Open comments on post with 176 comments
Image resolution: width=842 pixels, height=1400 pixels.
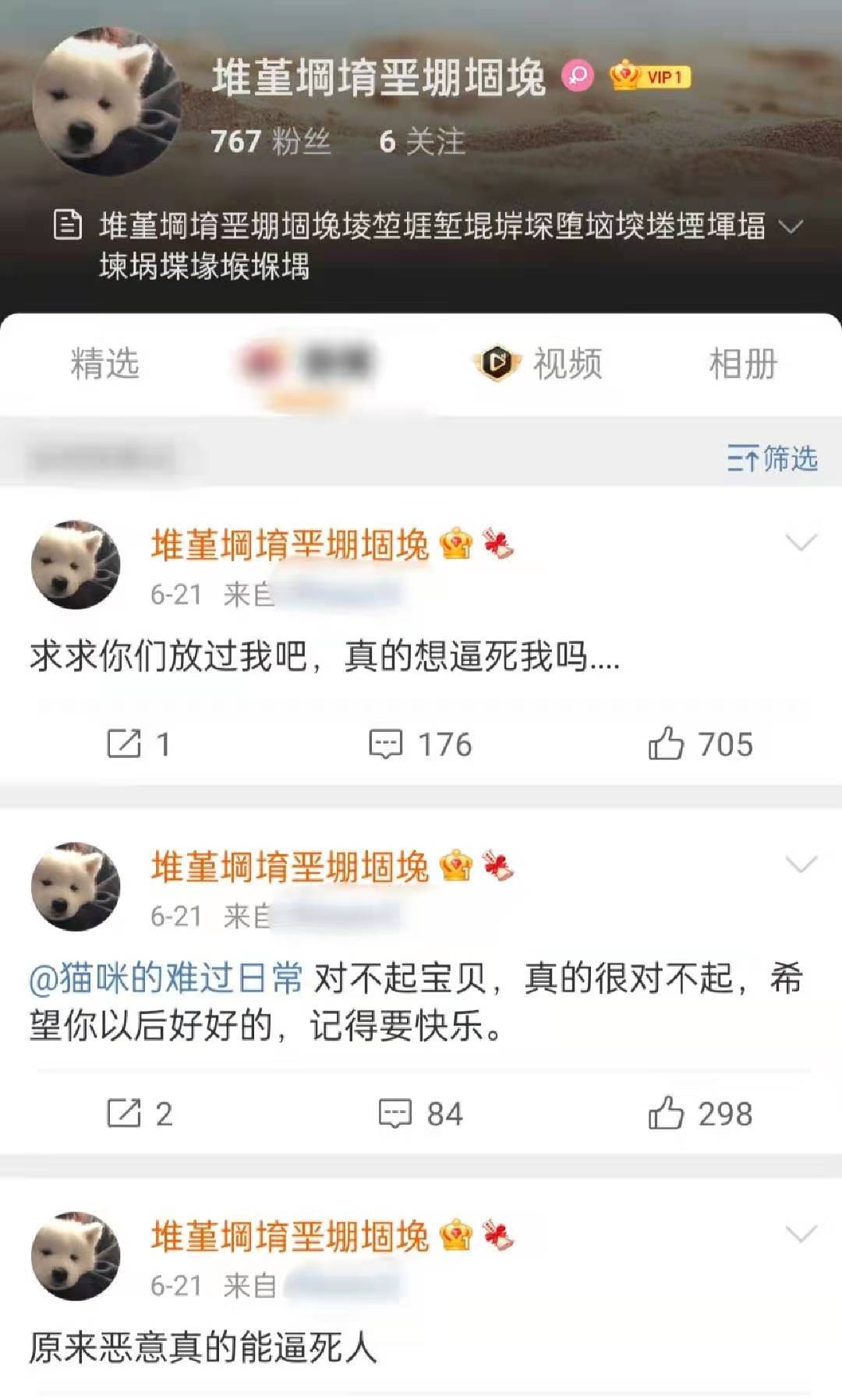(420, 744)
